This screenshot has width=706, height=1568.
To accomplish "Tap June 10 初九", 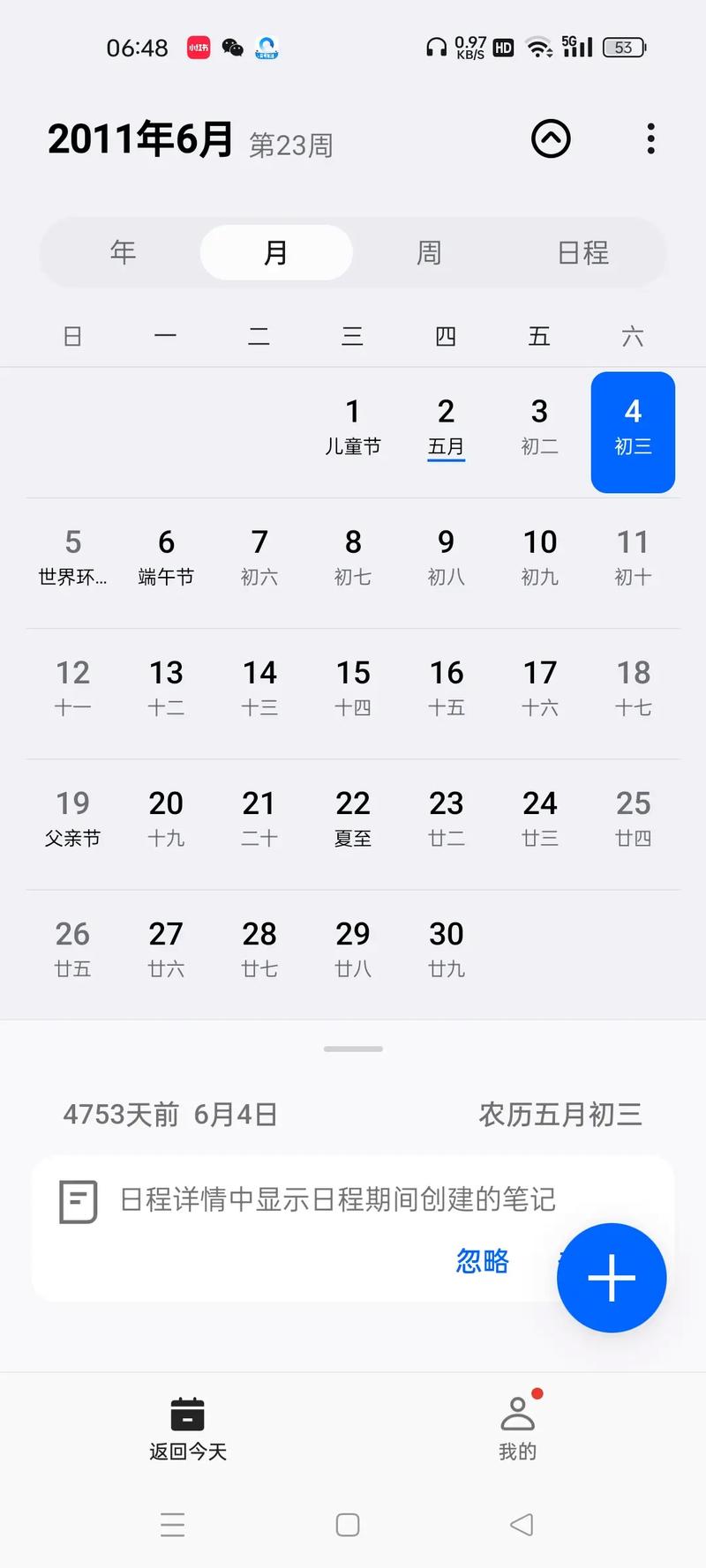I will point(540,558).
